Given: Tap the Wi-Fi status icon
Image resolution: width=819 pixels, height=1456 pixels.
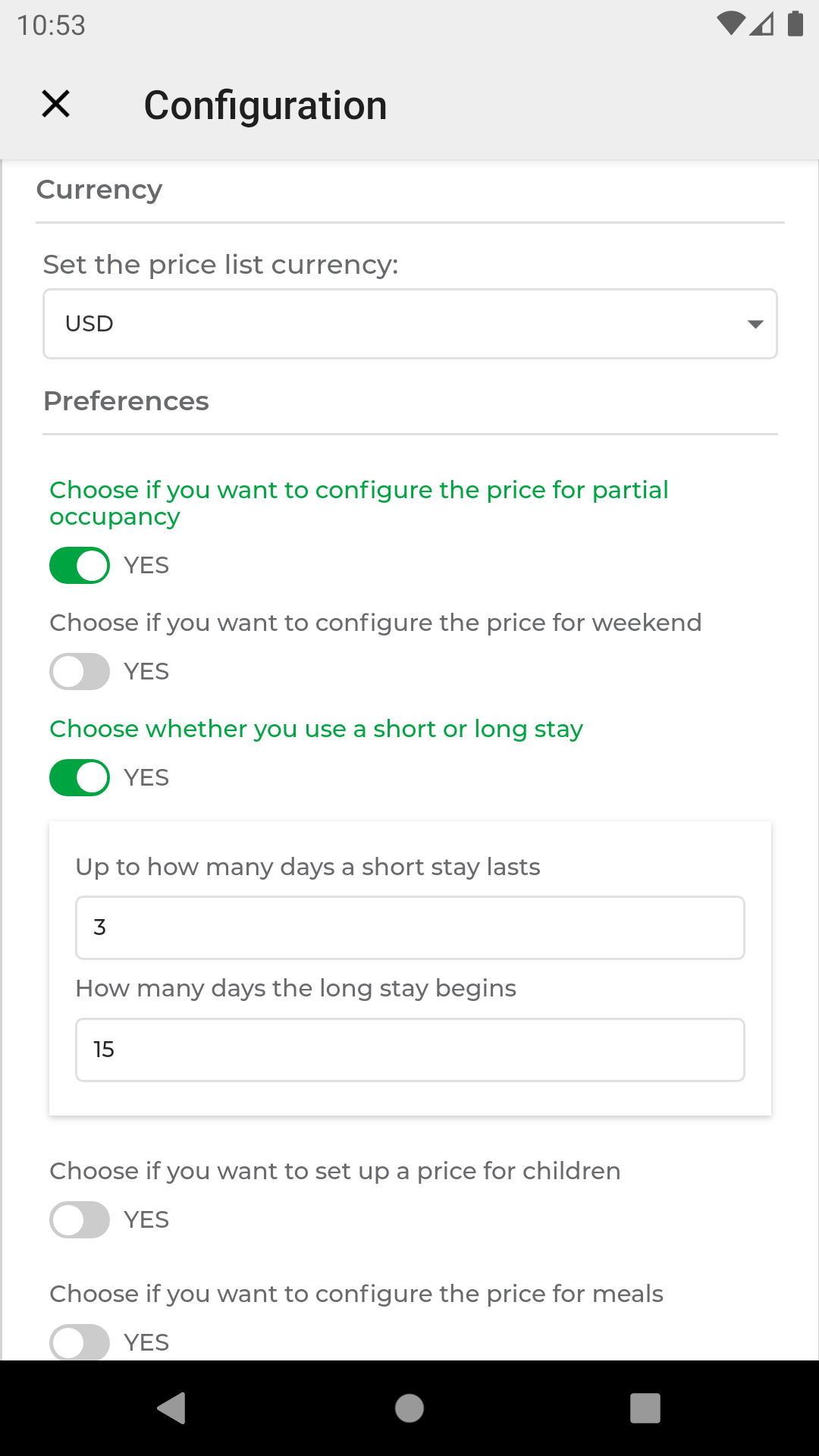Looking at the screenshot, I should point(730,25).
